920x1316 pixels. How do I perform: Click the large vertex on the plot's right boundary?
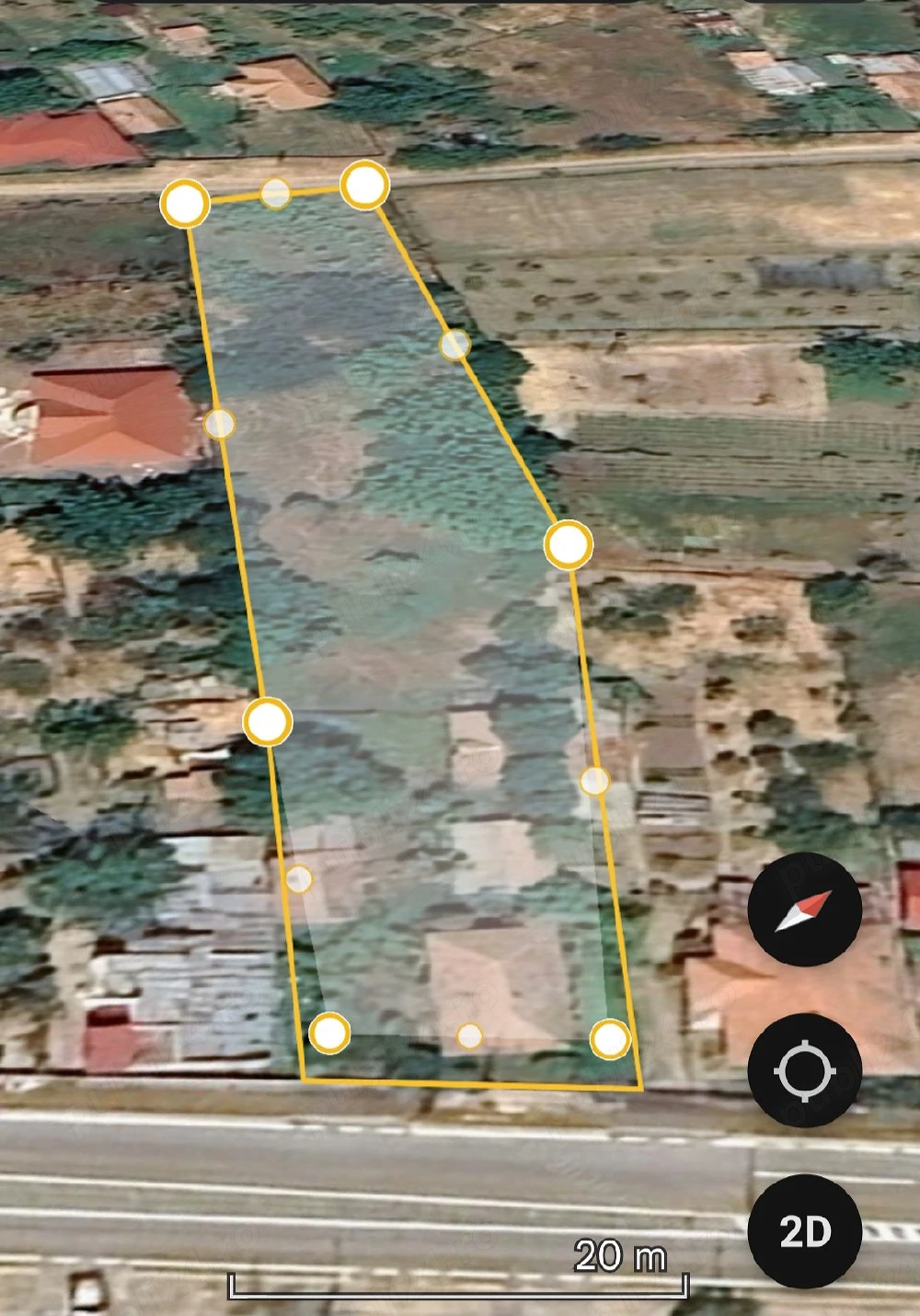(x=568, y=546)
